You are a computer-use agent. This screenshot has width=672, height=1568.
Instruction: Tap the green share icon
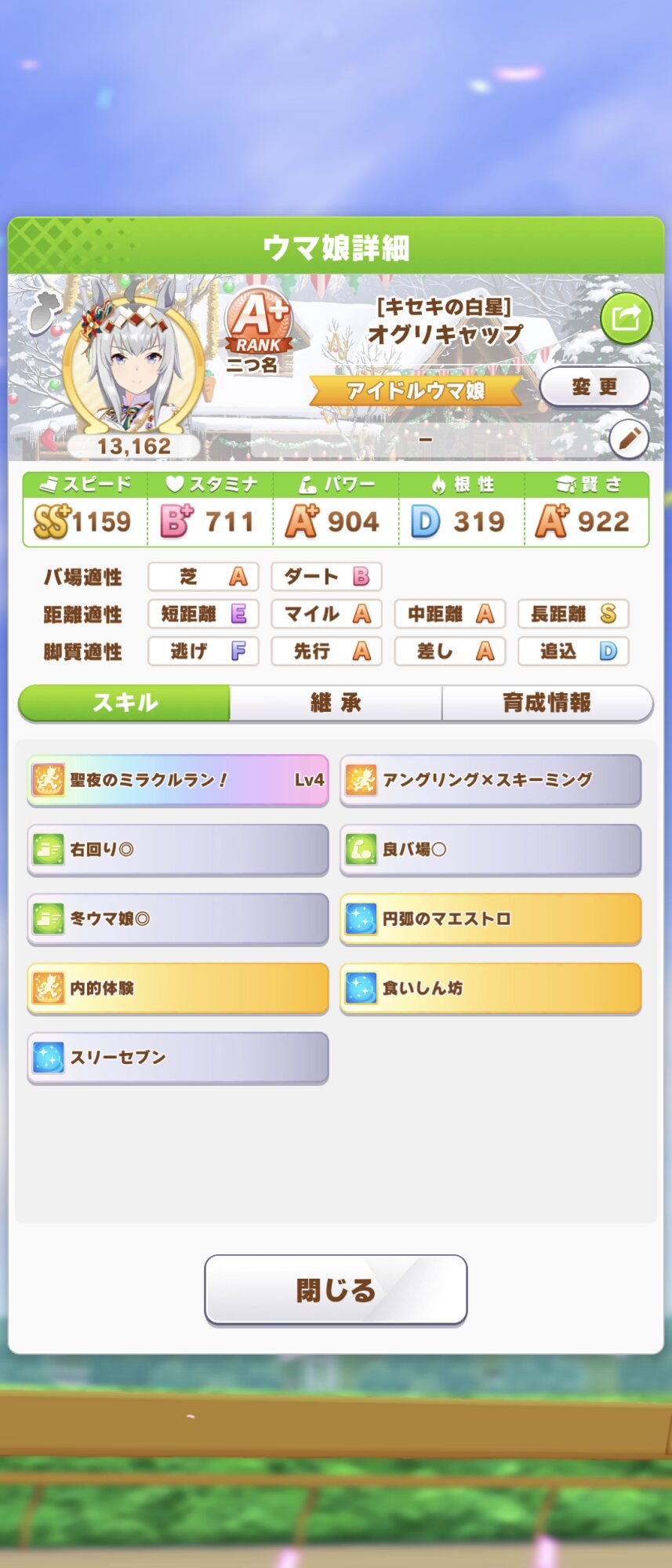(626, 318)
